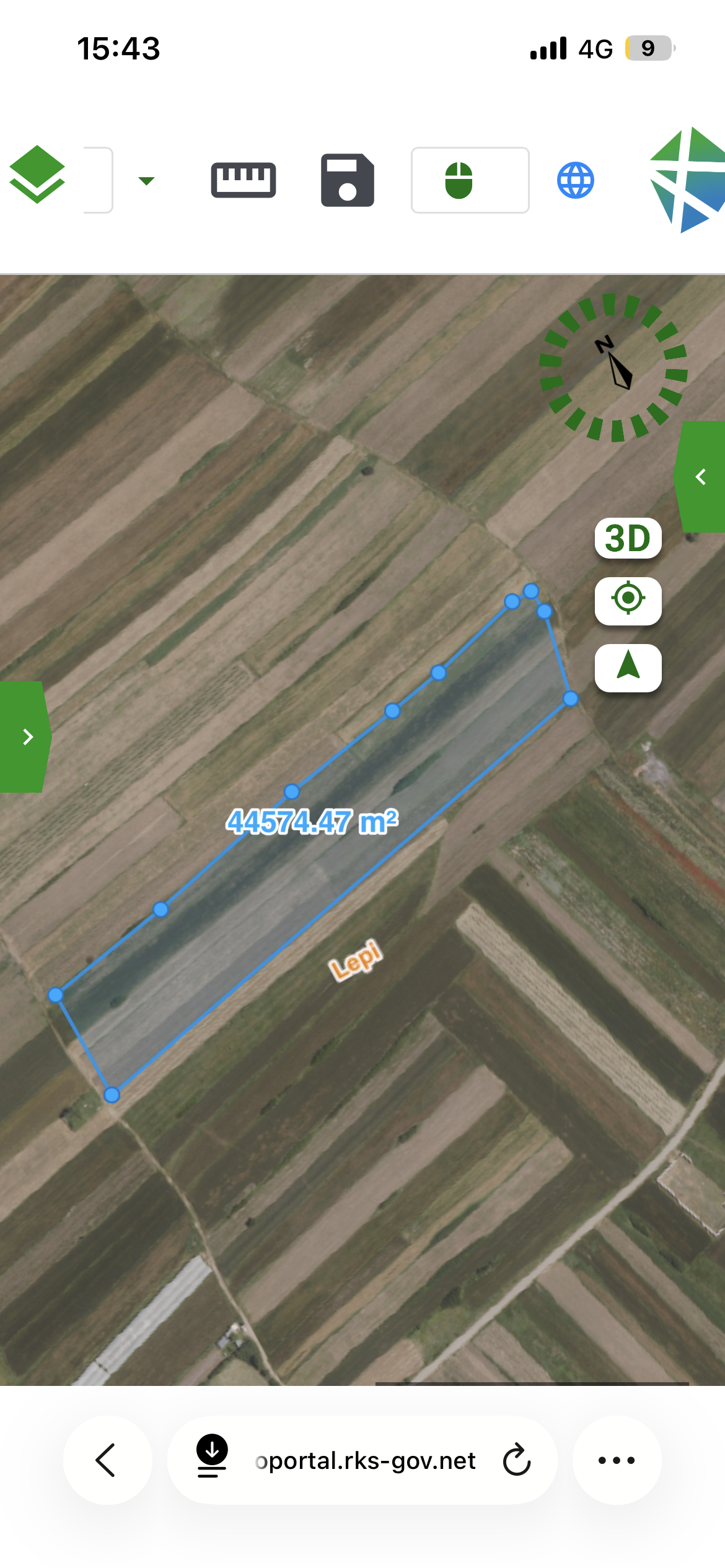Go back in the browser

tap(107, 1460)
